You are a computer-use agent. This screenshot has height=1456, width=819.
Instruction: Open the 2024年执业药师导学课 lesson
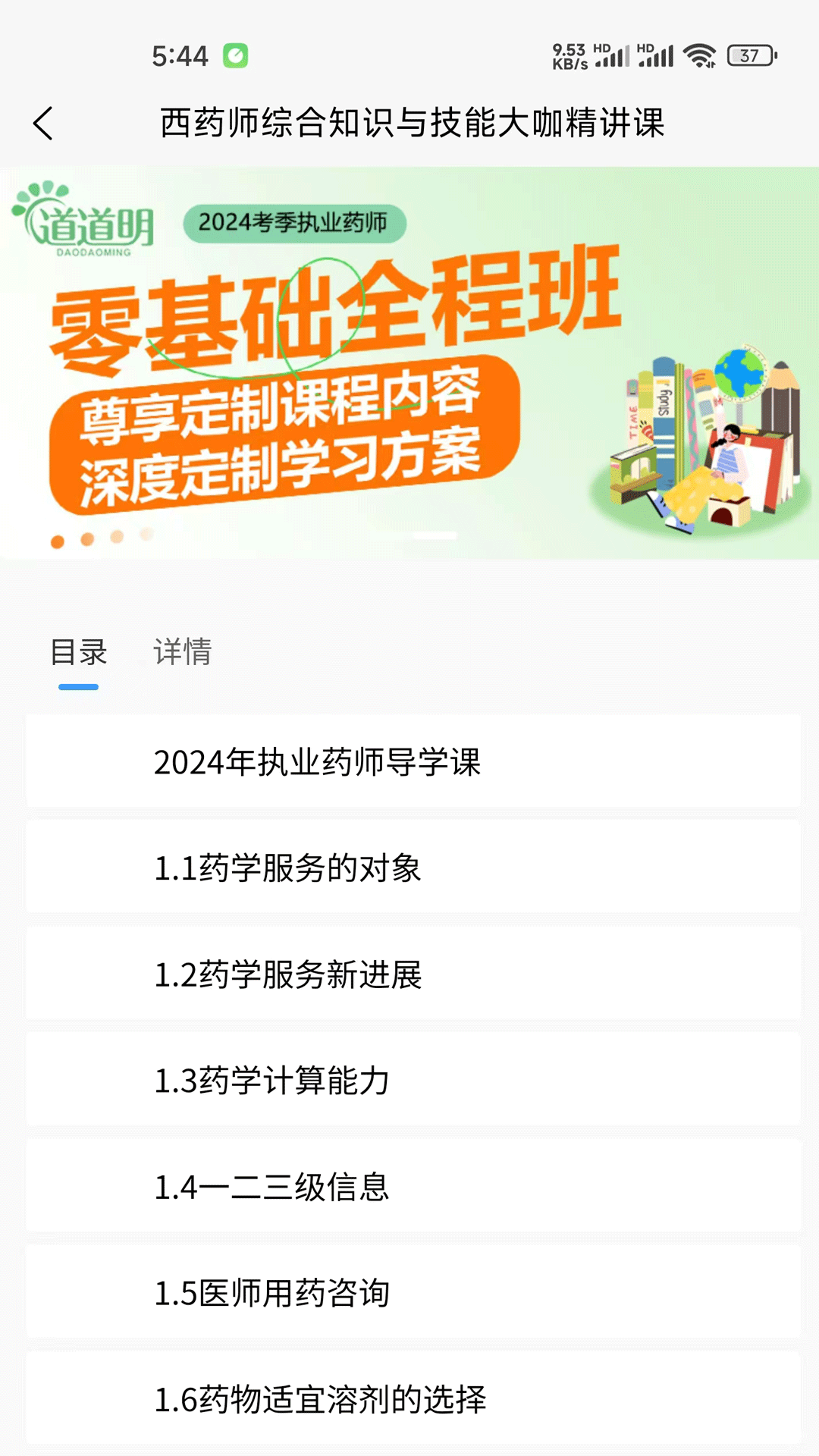click(x=409, y=762)
